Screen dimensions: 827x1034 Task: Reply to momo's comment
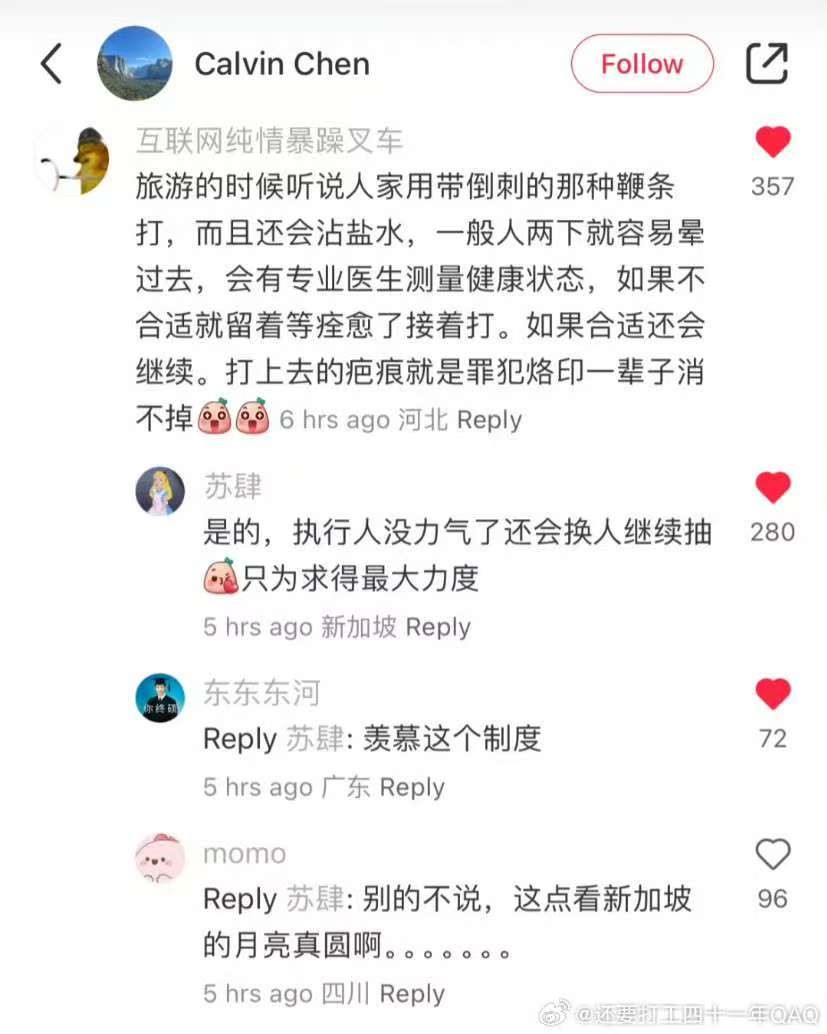(412, 994)
